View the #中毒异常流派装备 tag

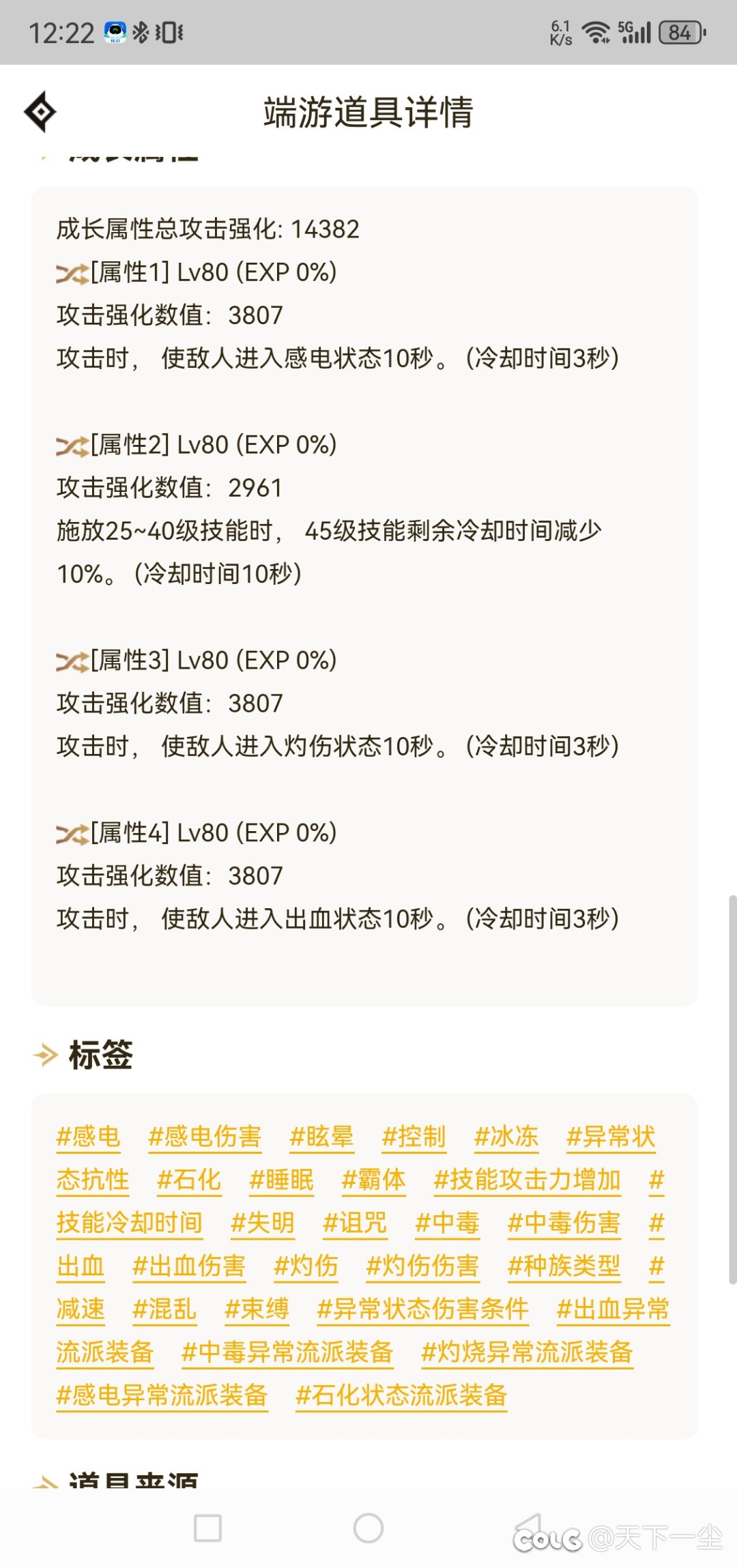287,1352
